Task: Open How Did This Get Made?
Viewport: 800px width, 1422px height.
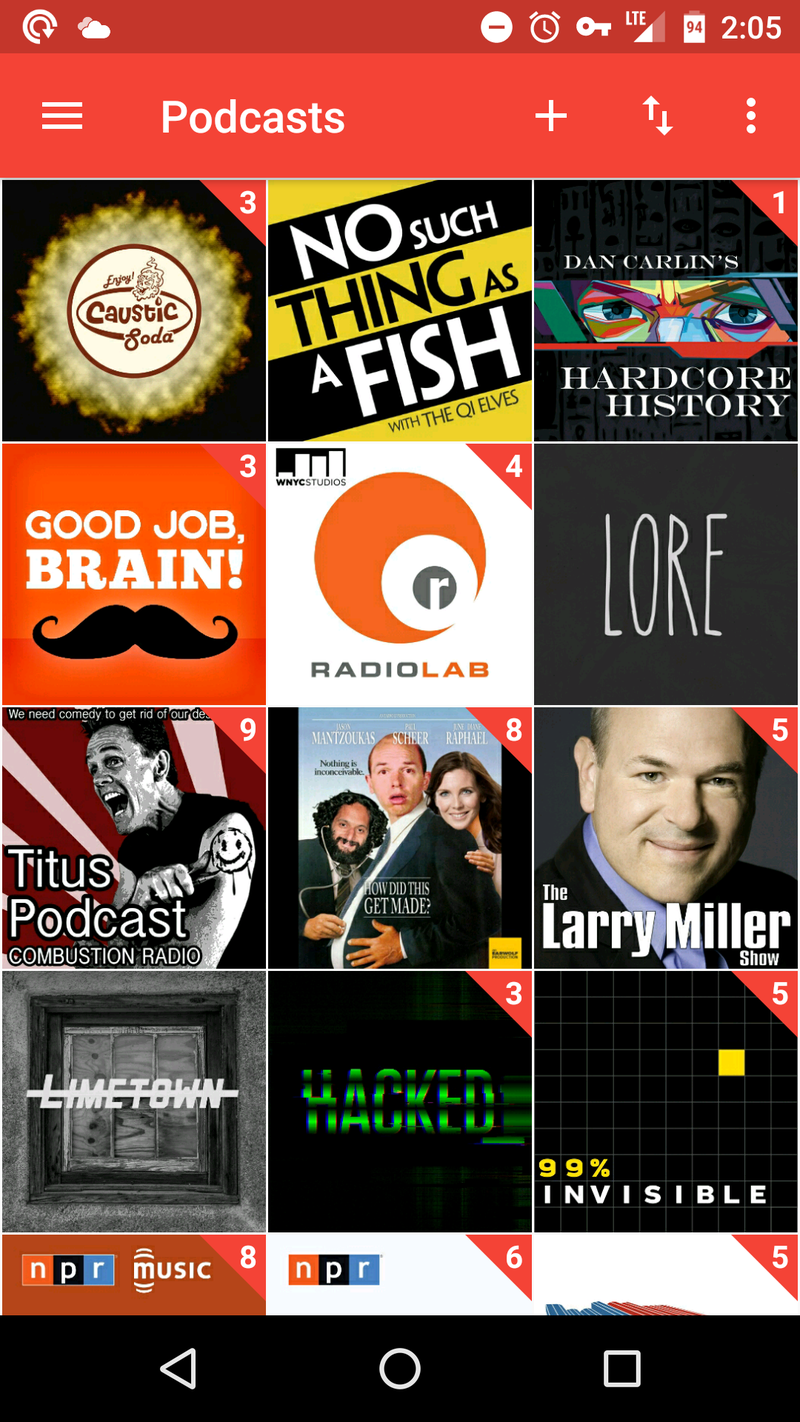Action: (400, 839)
